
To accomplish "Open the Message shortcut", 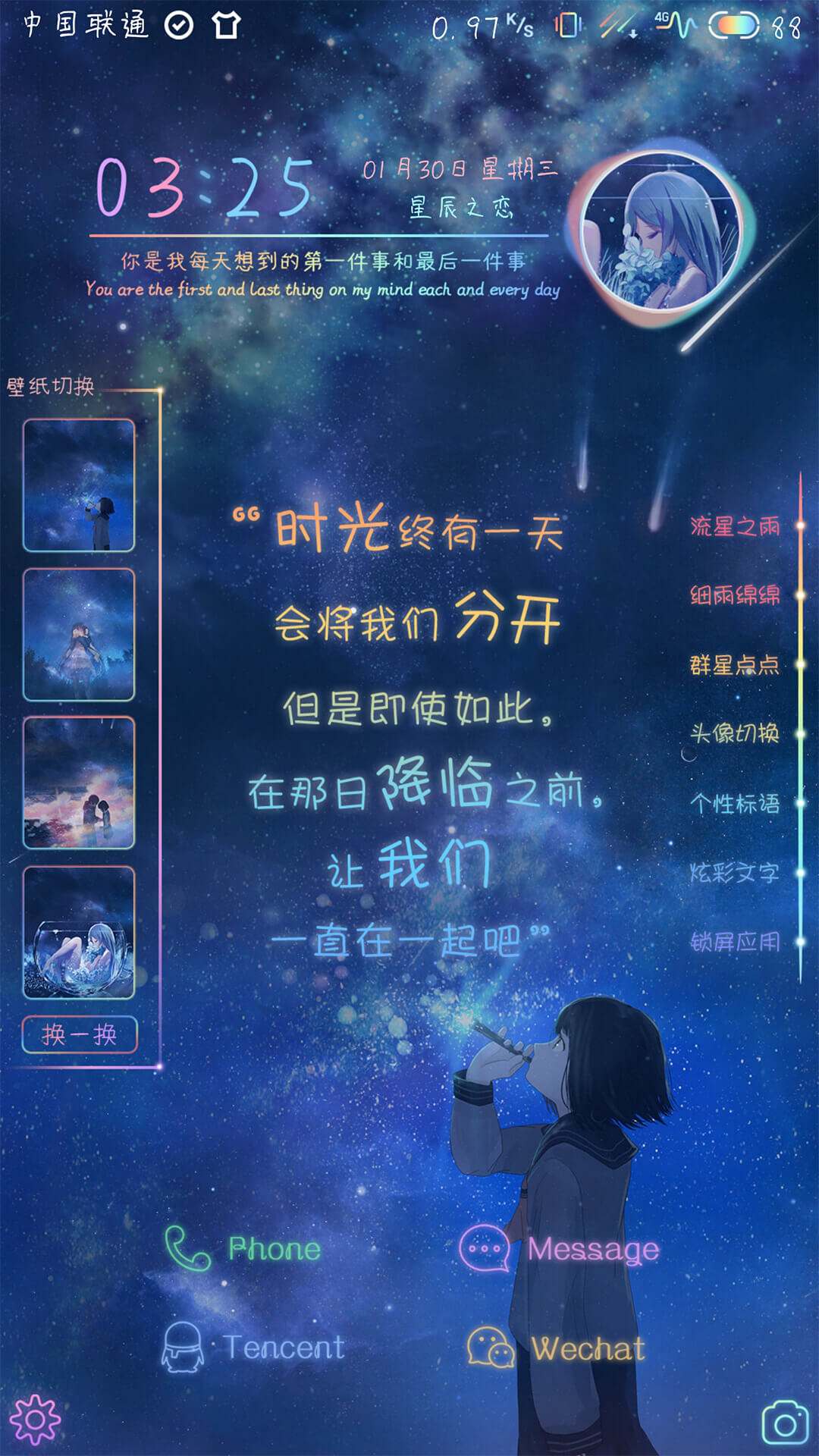I will tap(560, 1249).
